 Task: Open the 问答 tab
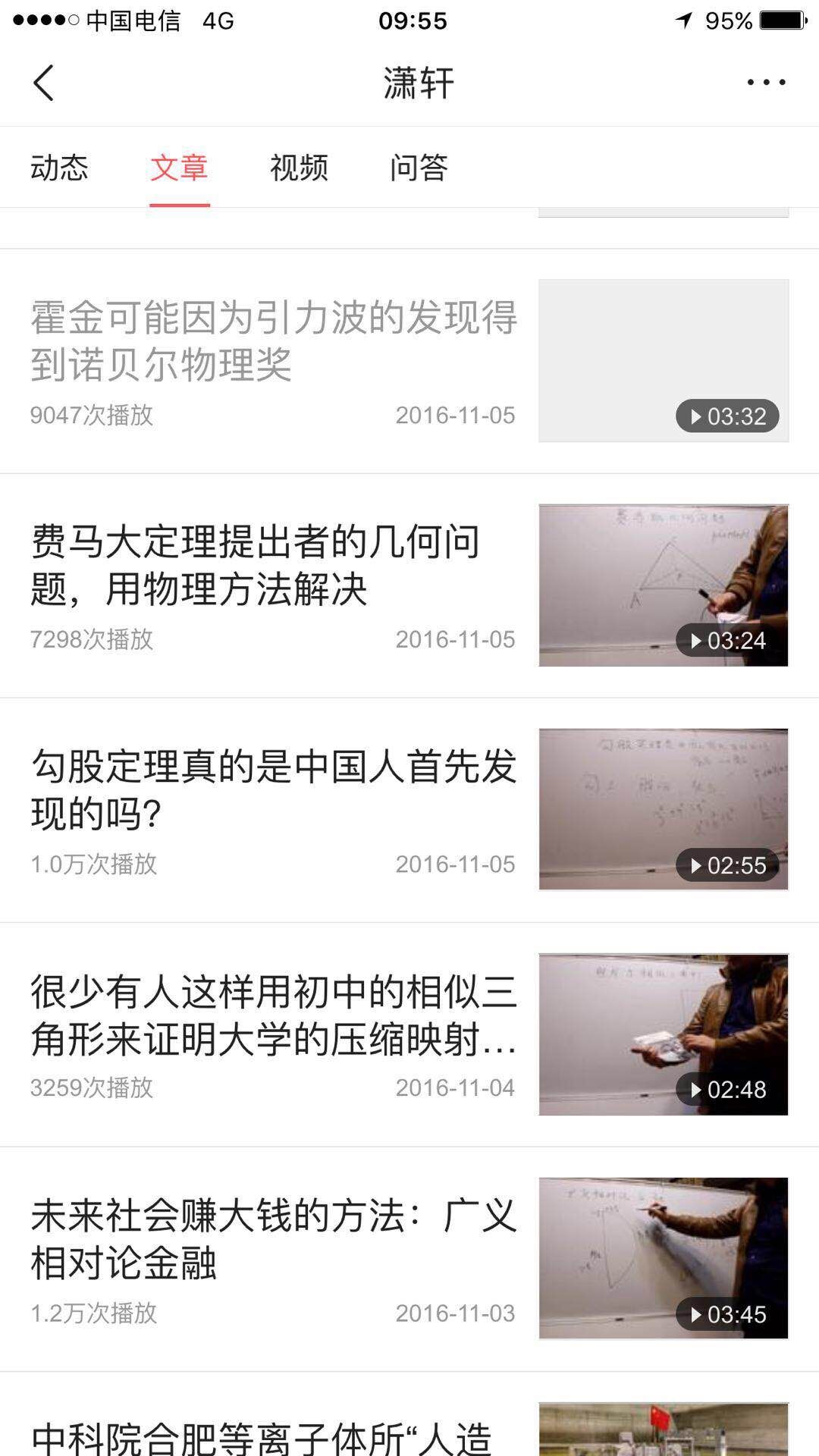[x=421, y=168]
